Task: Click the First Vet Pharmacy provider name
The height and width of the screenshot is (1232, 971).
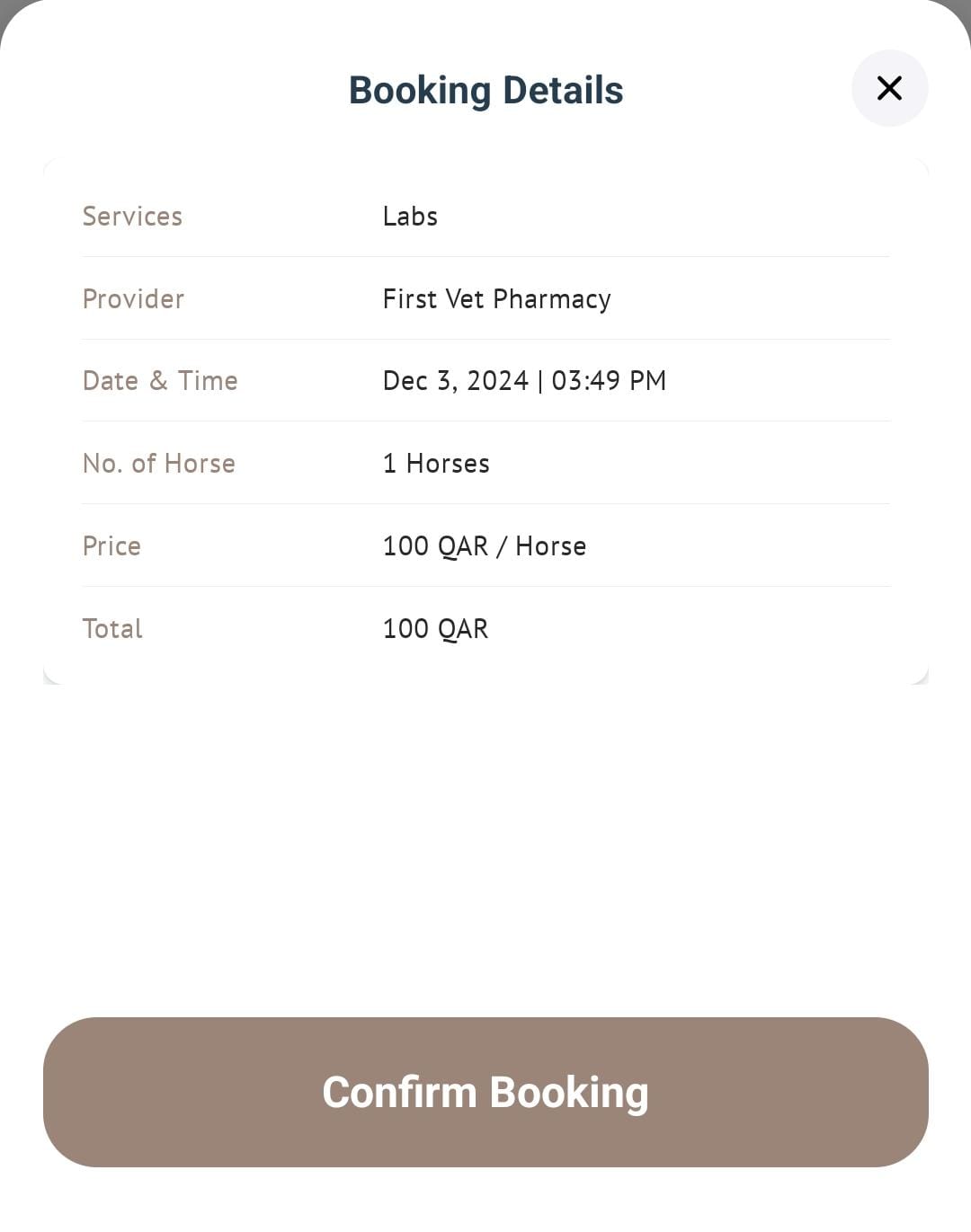Action: [496, 298]
